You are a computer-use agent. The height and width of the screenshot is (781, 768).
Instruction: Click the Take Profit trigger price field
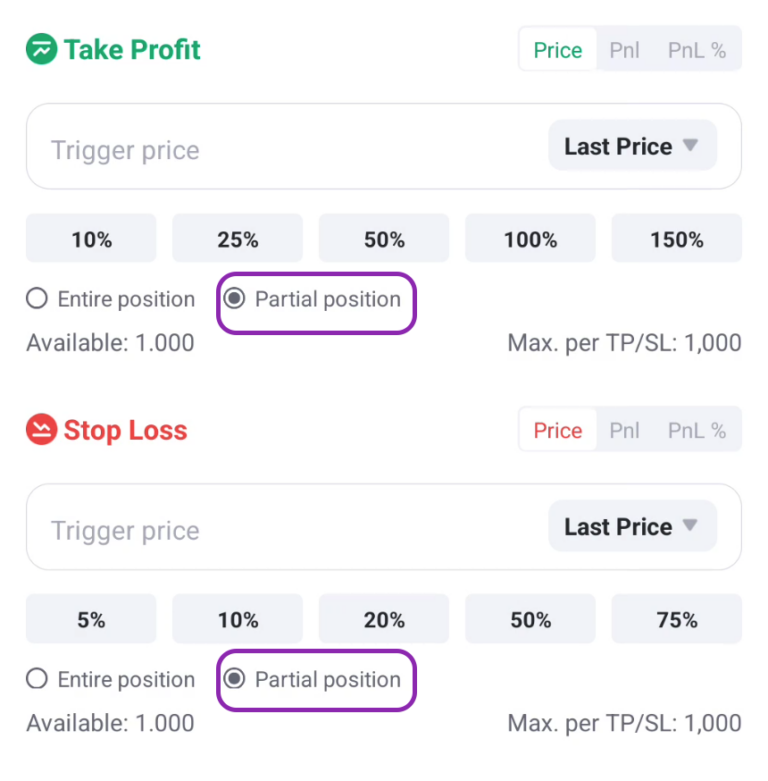250,146
